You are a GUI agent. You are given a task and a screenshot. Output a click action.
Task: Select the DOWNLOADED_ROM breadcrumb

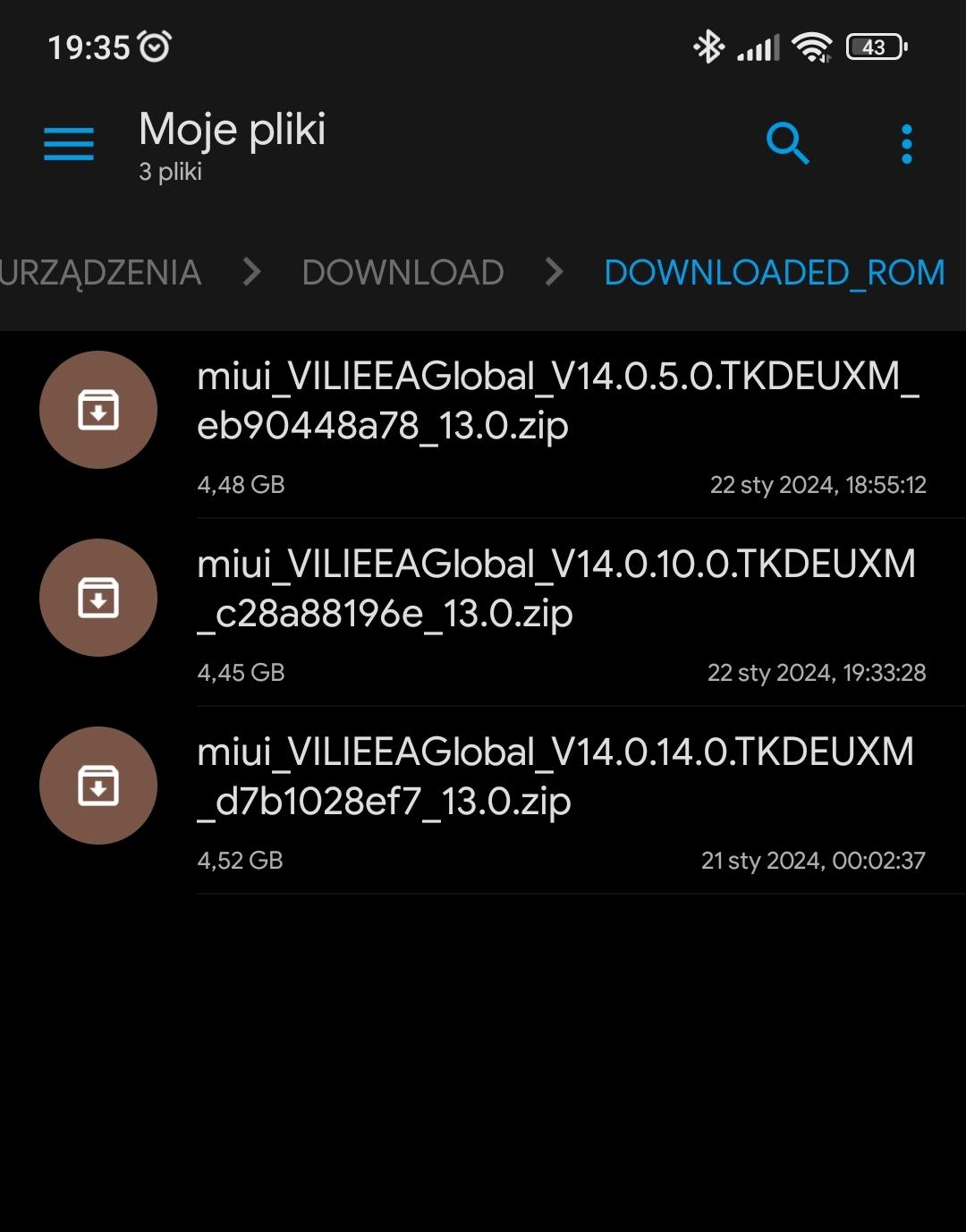(774, 273)
